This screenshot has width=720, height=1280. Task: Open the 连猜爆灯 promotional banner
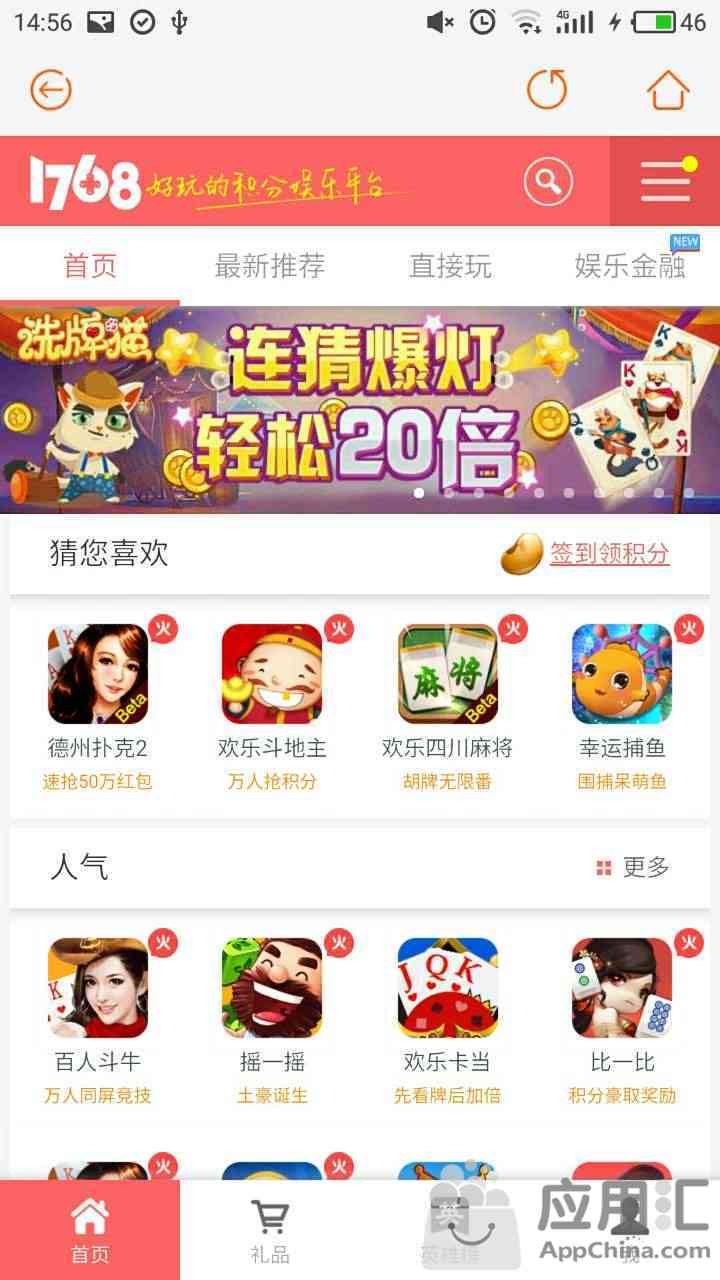click(x=360, y=410)
